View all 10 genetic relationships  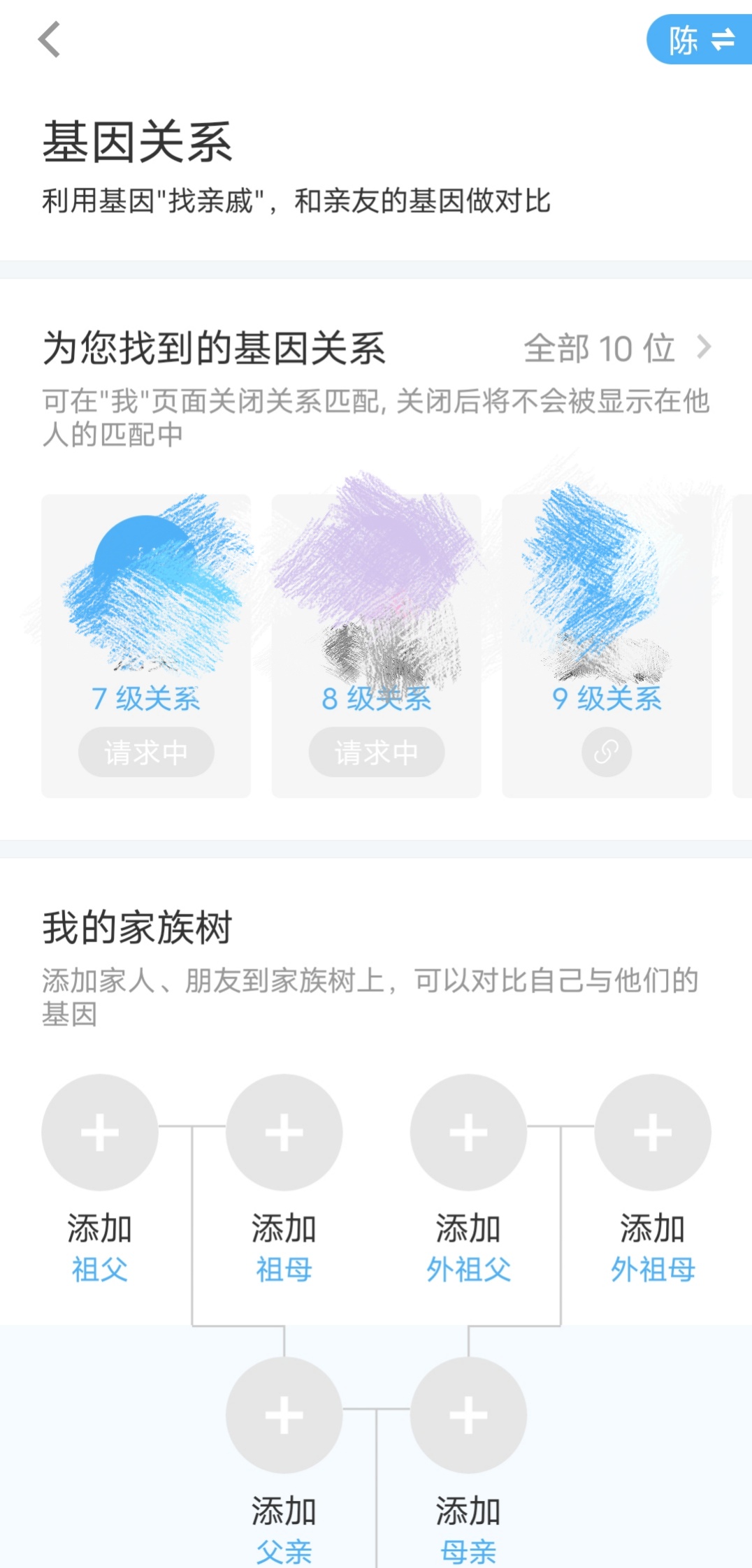pyautogui.click(x=618, y=348)
